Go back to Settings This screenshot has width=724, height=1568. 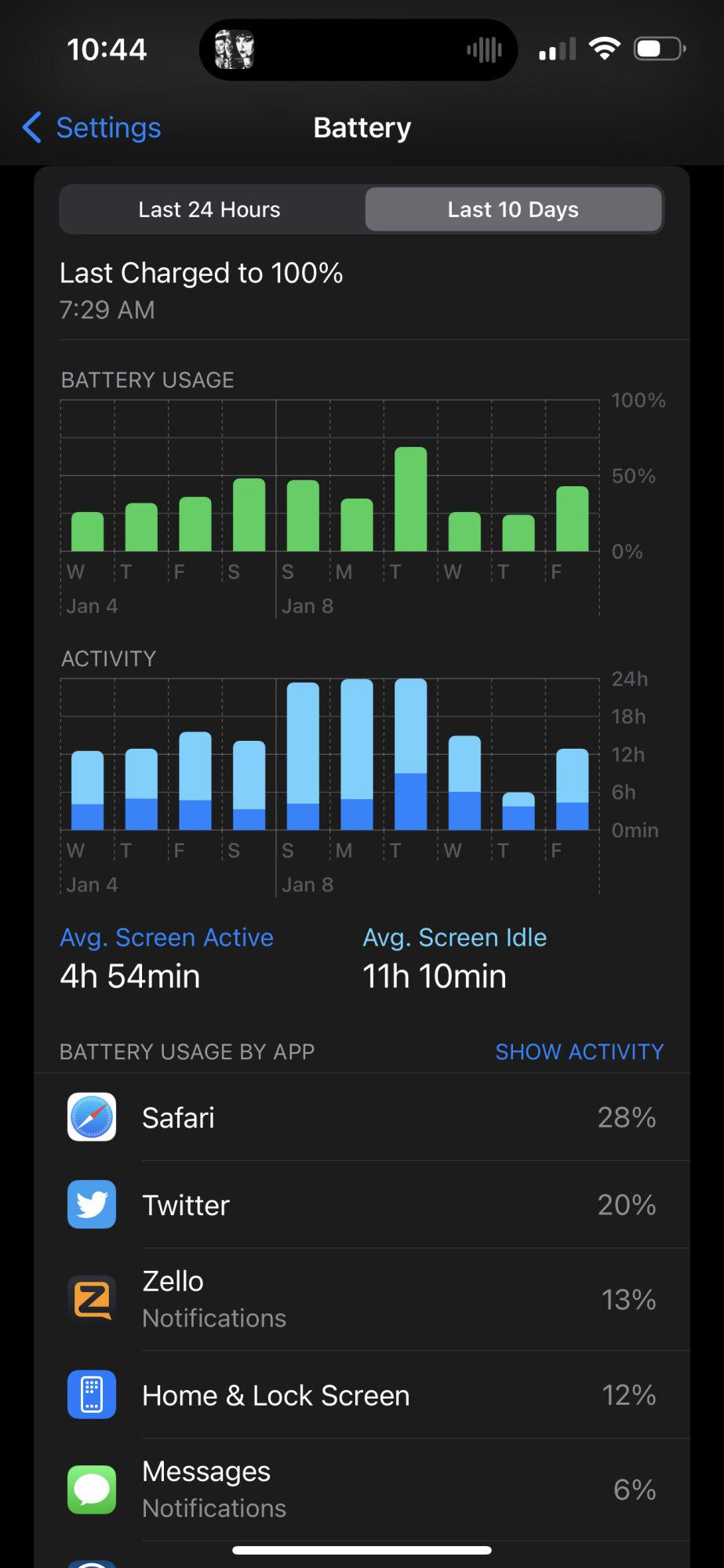[93, 128]
